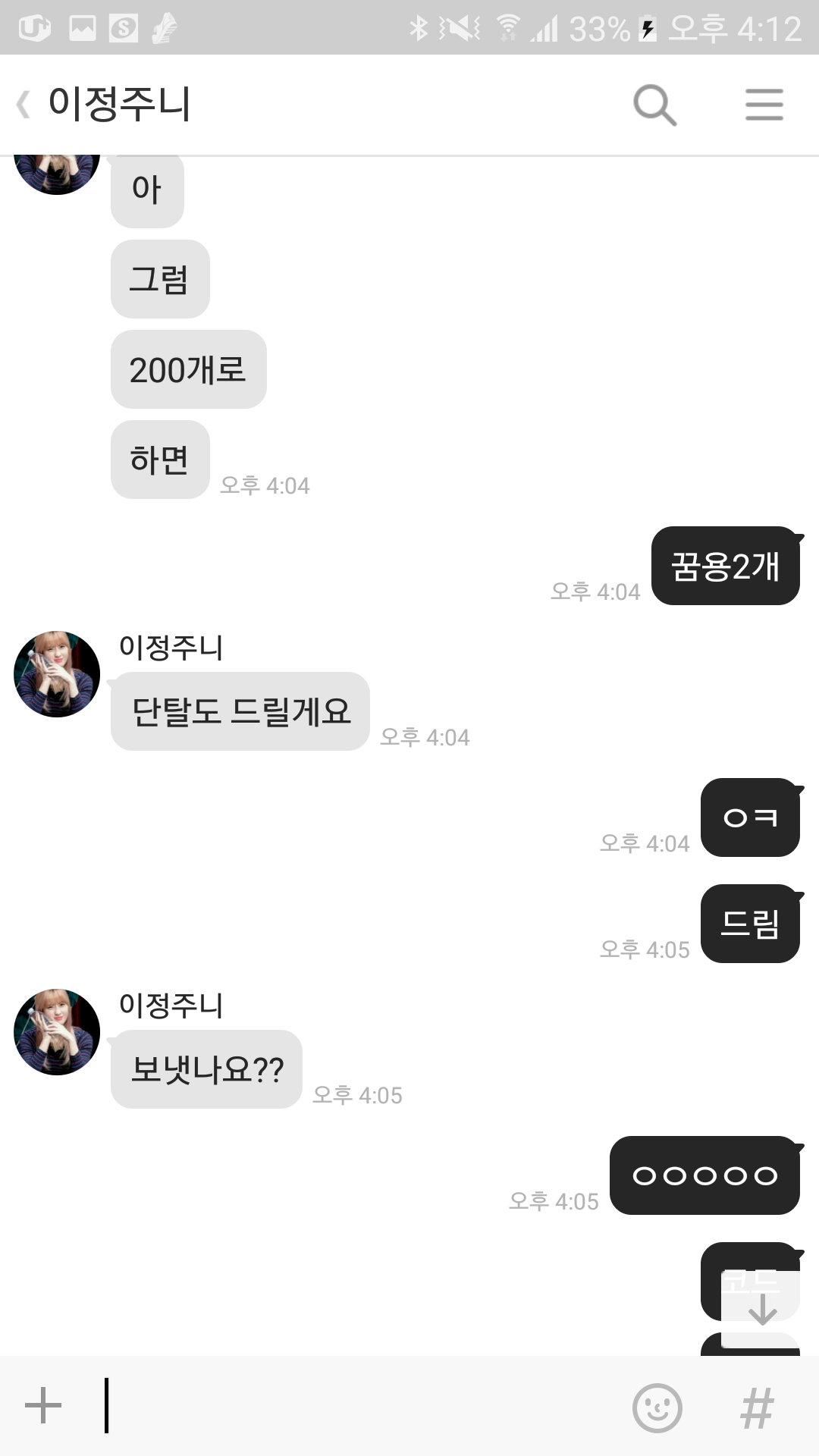Open the hashtag search
The height and width of the screenshot is (1456, 819).
[x=757, y=1407]
